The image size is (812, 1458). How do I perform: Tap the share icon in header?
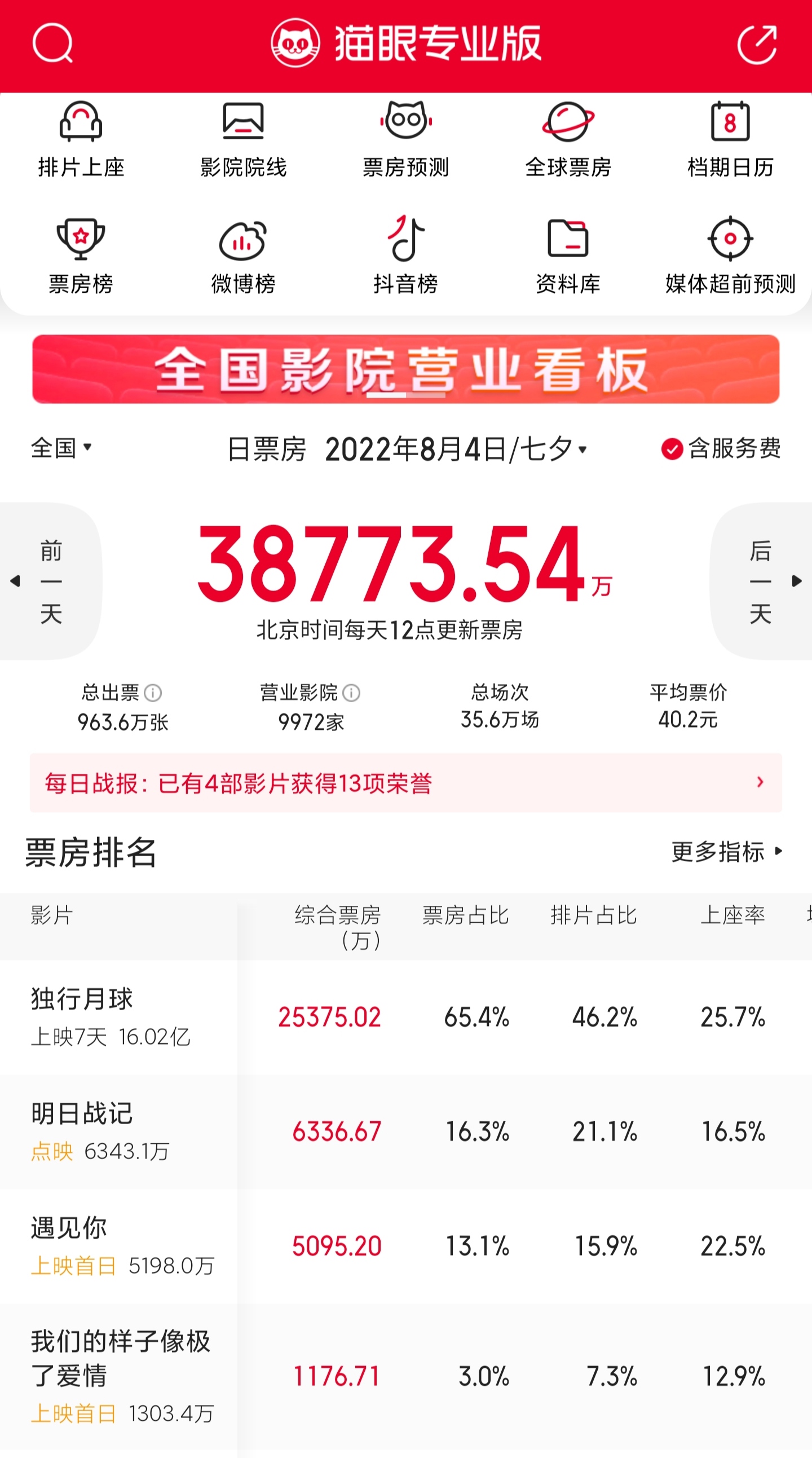[x=757, y=43]
